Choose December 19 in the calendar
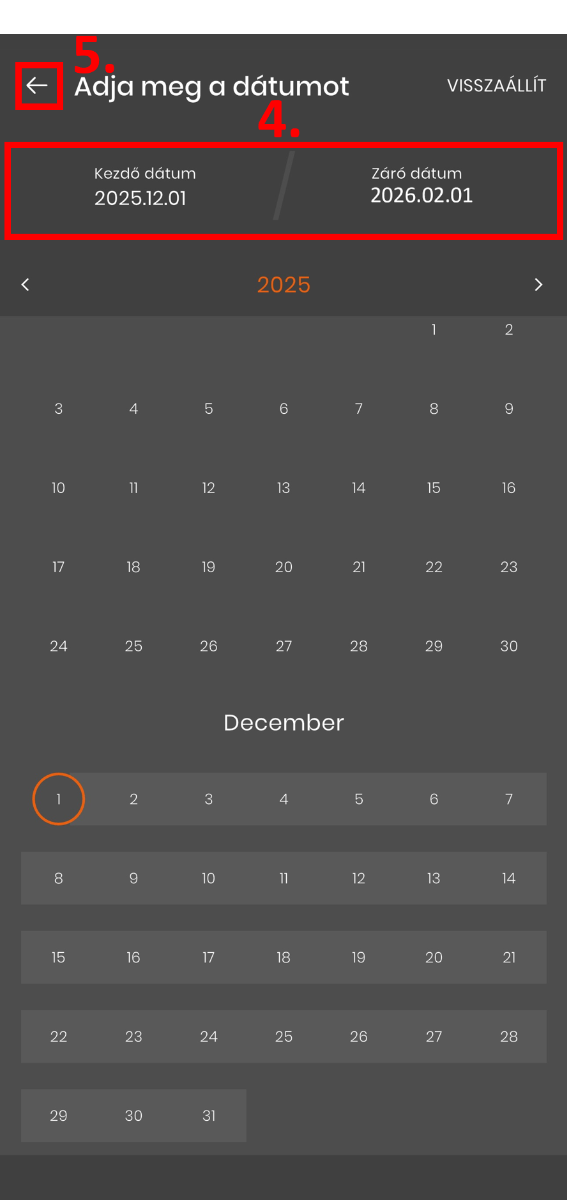This screenshot has height=1200, width=567. [x=359, y=958]
